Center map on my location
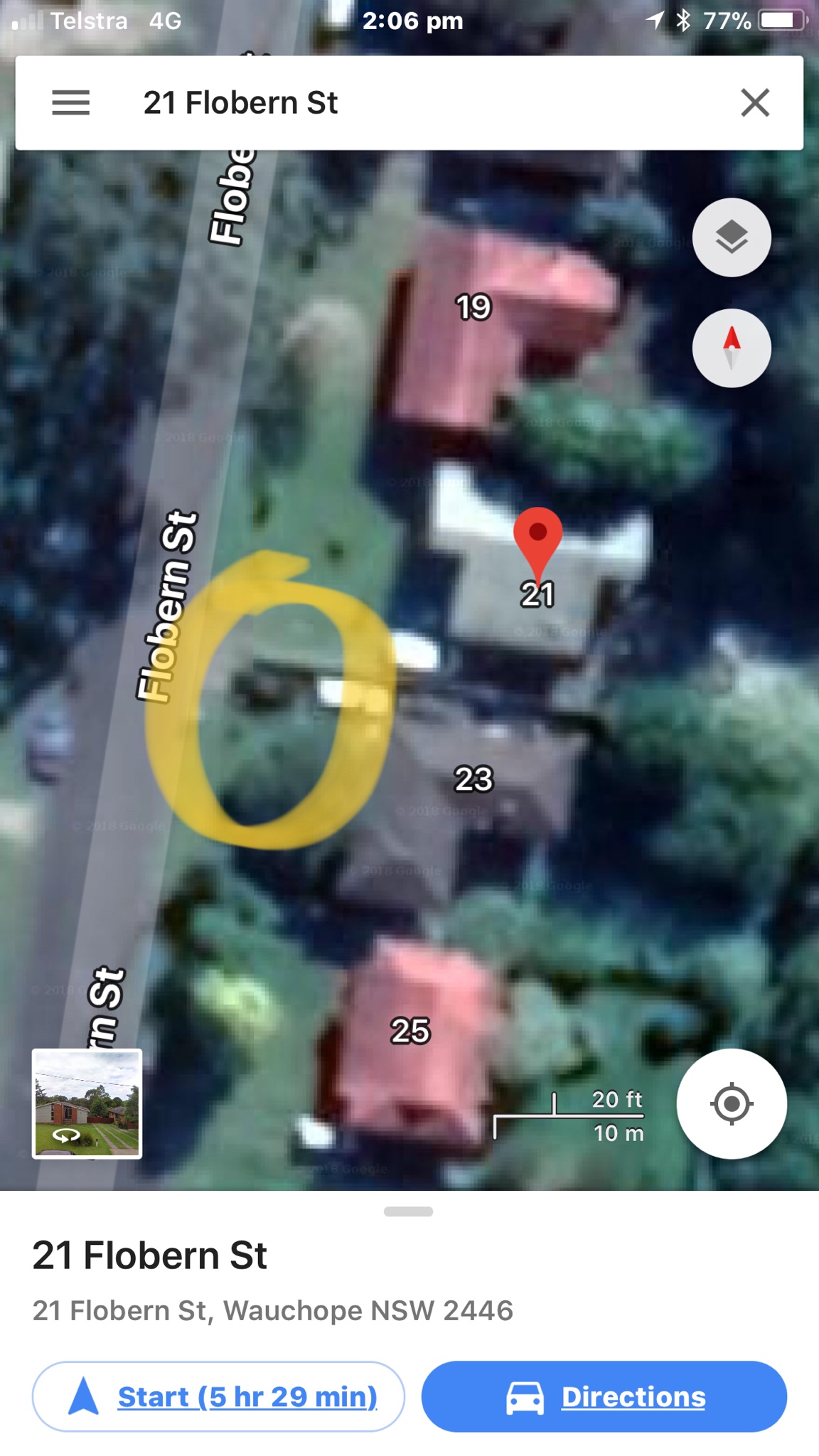 [x=732, y=1104]
